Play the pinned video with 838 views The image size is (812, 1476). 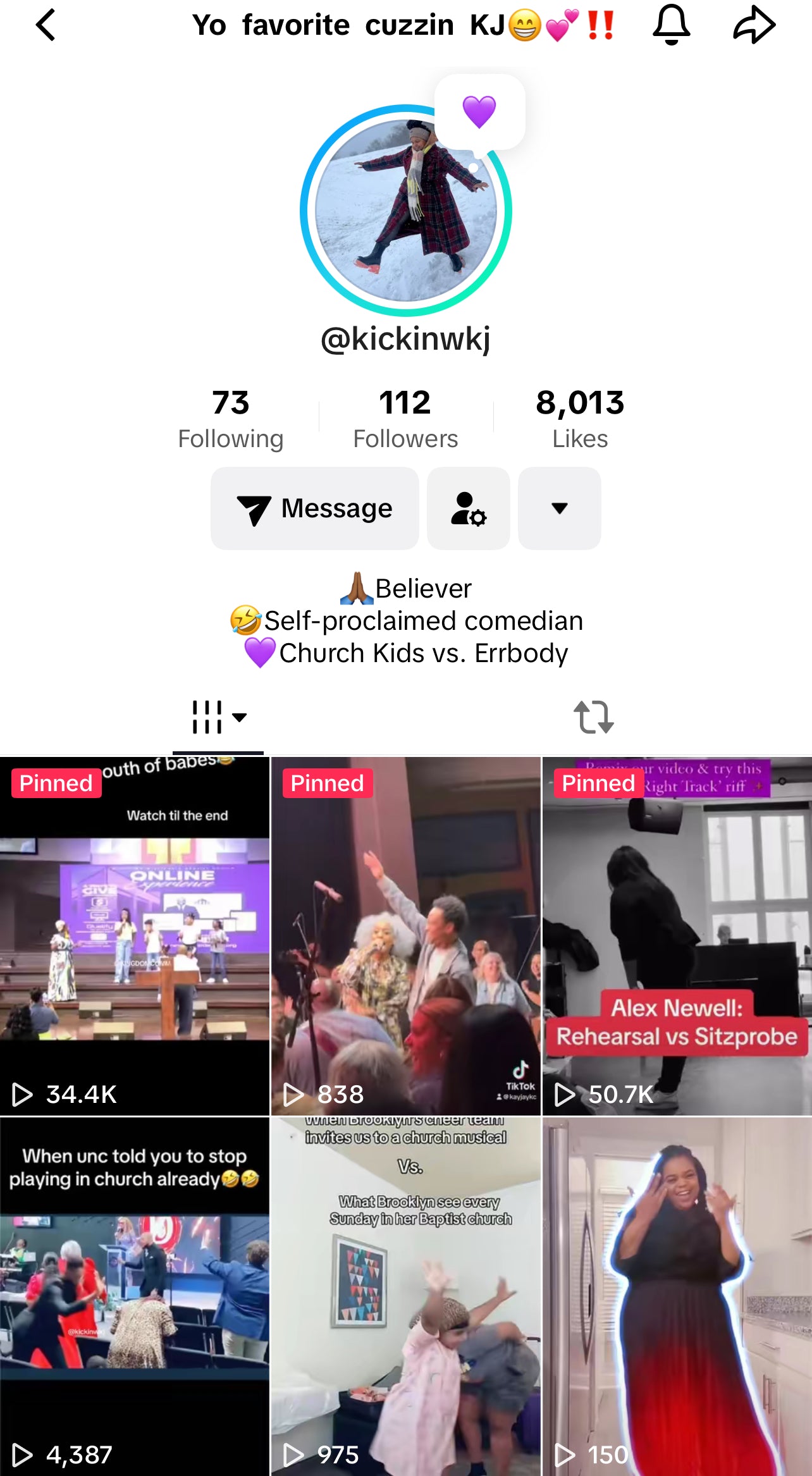tap(405, 936)
